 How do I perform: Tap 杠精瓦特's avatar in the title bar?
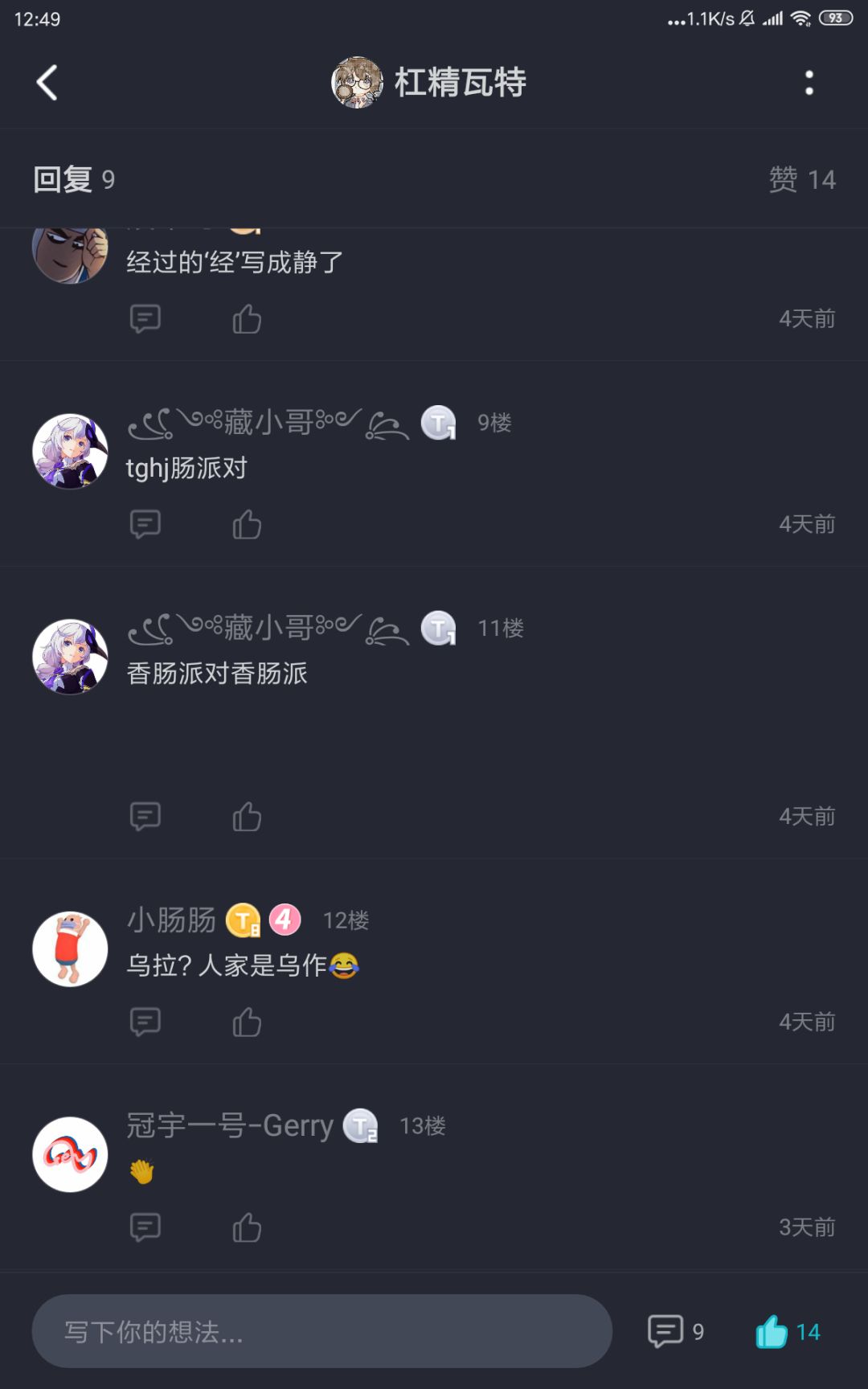click(357, 83)
